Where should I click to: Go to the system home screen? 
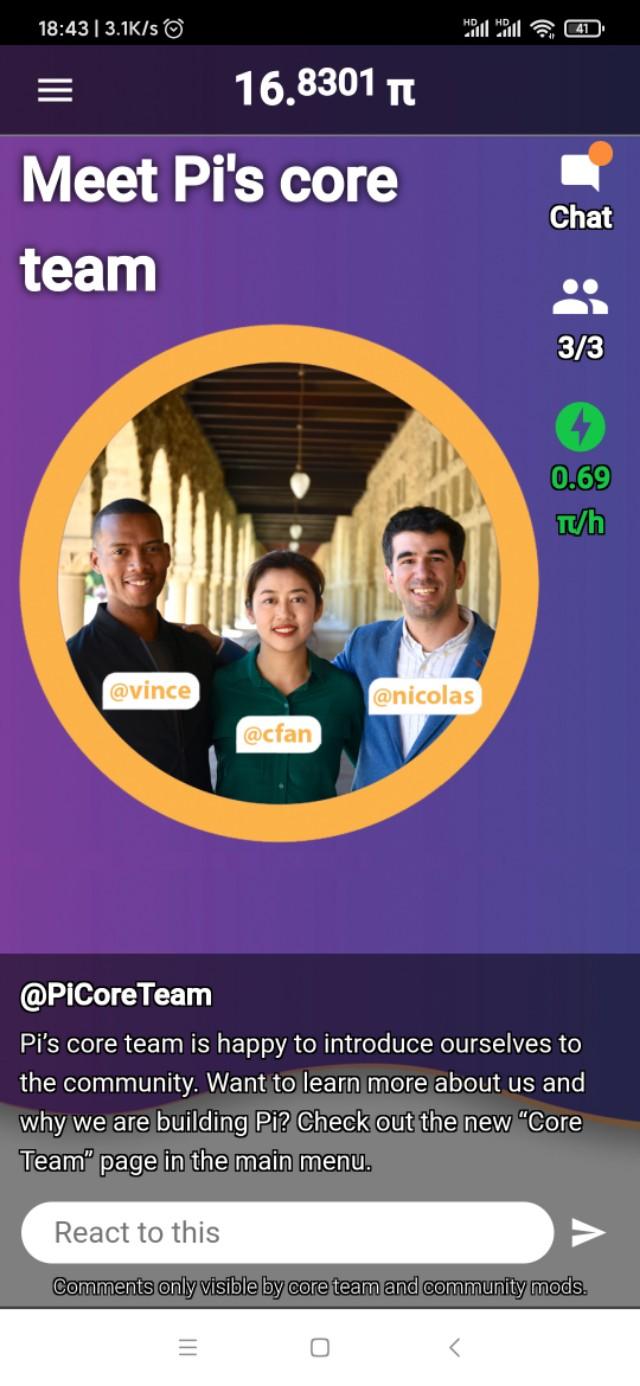(320, 1347)
